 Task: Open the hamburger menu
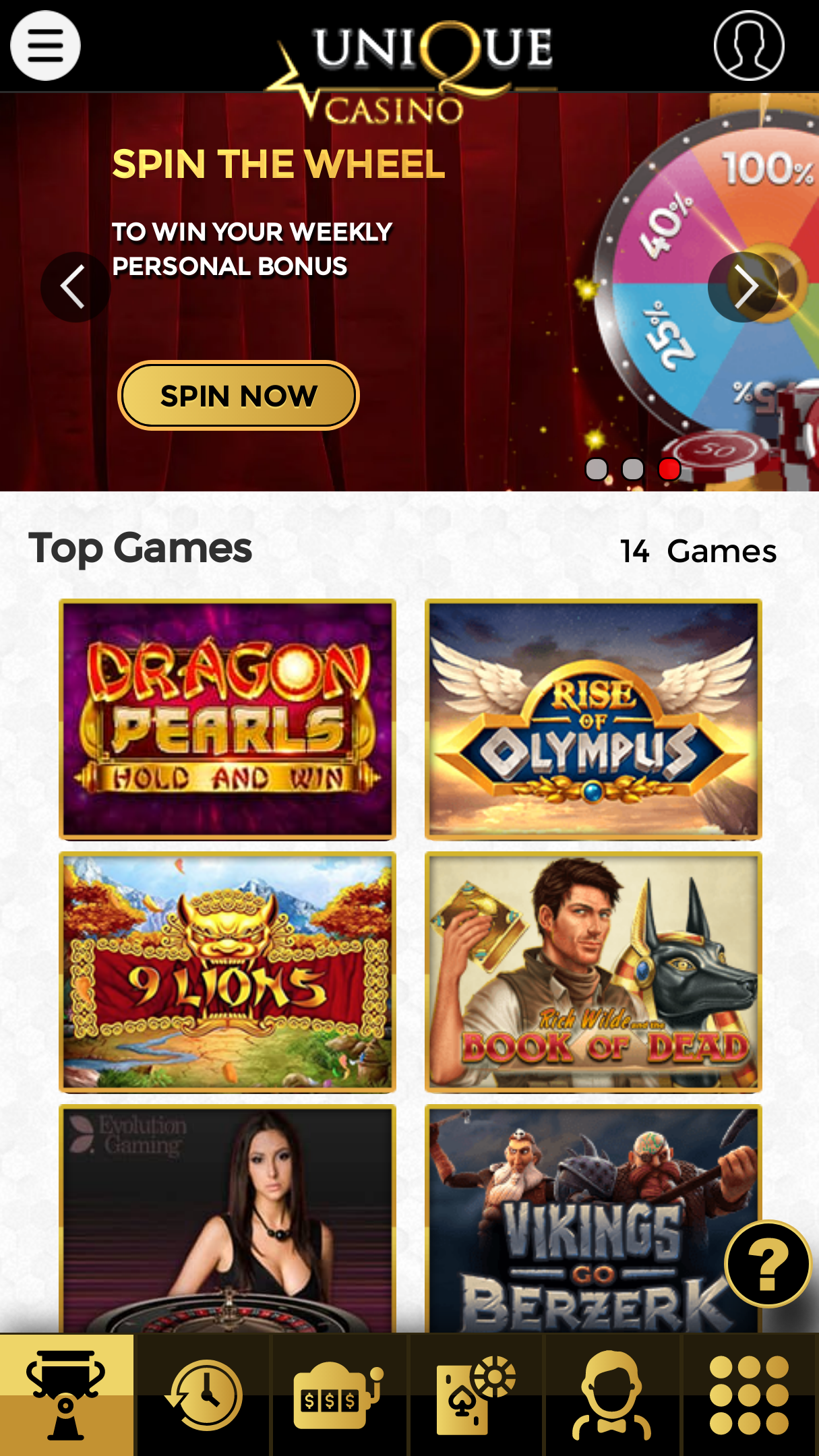click(x=45, y=46)
